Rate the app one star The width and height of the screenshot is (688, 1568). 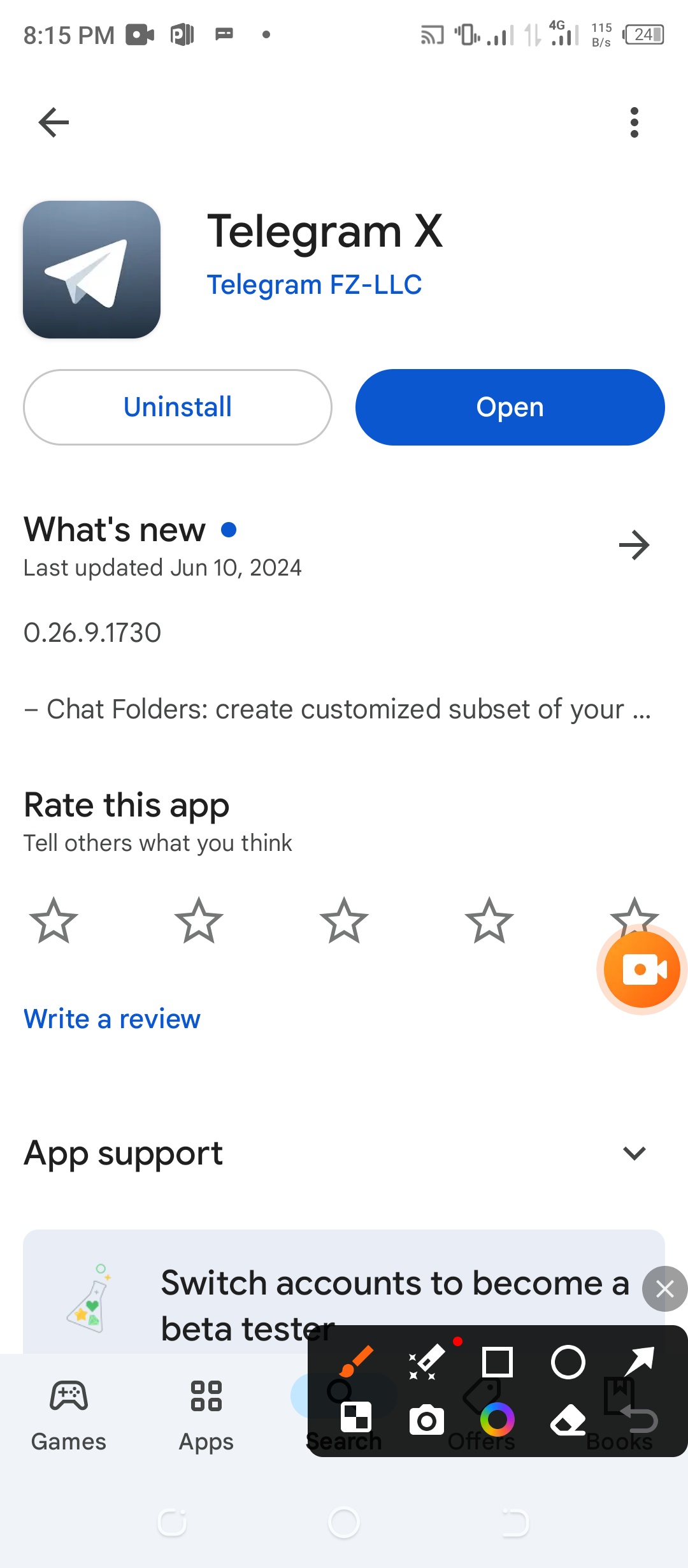tap(54, 920)
